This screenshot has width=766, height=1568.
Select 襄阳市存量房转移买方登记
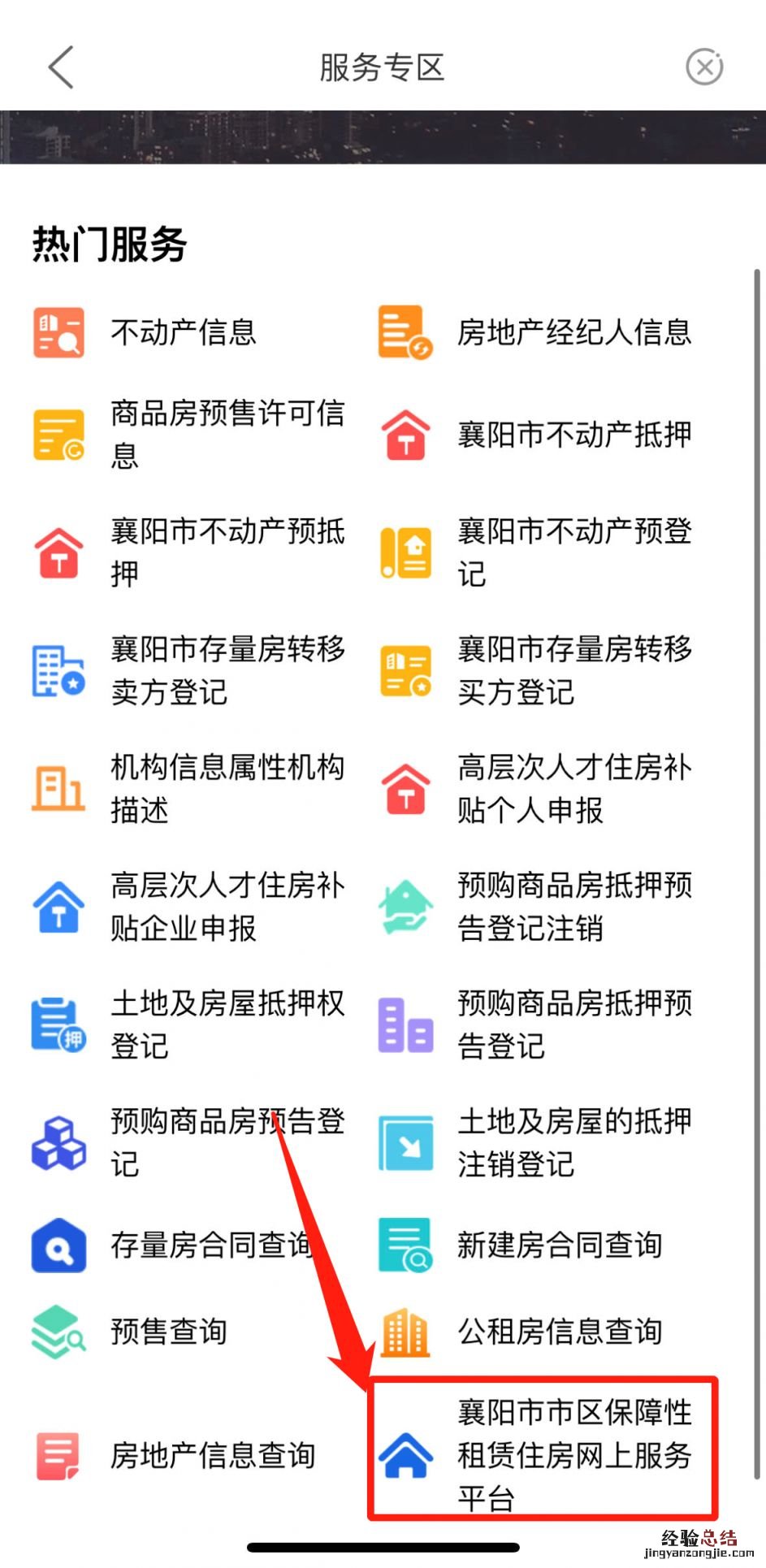(x=573, y=670)
